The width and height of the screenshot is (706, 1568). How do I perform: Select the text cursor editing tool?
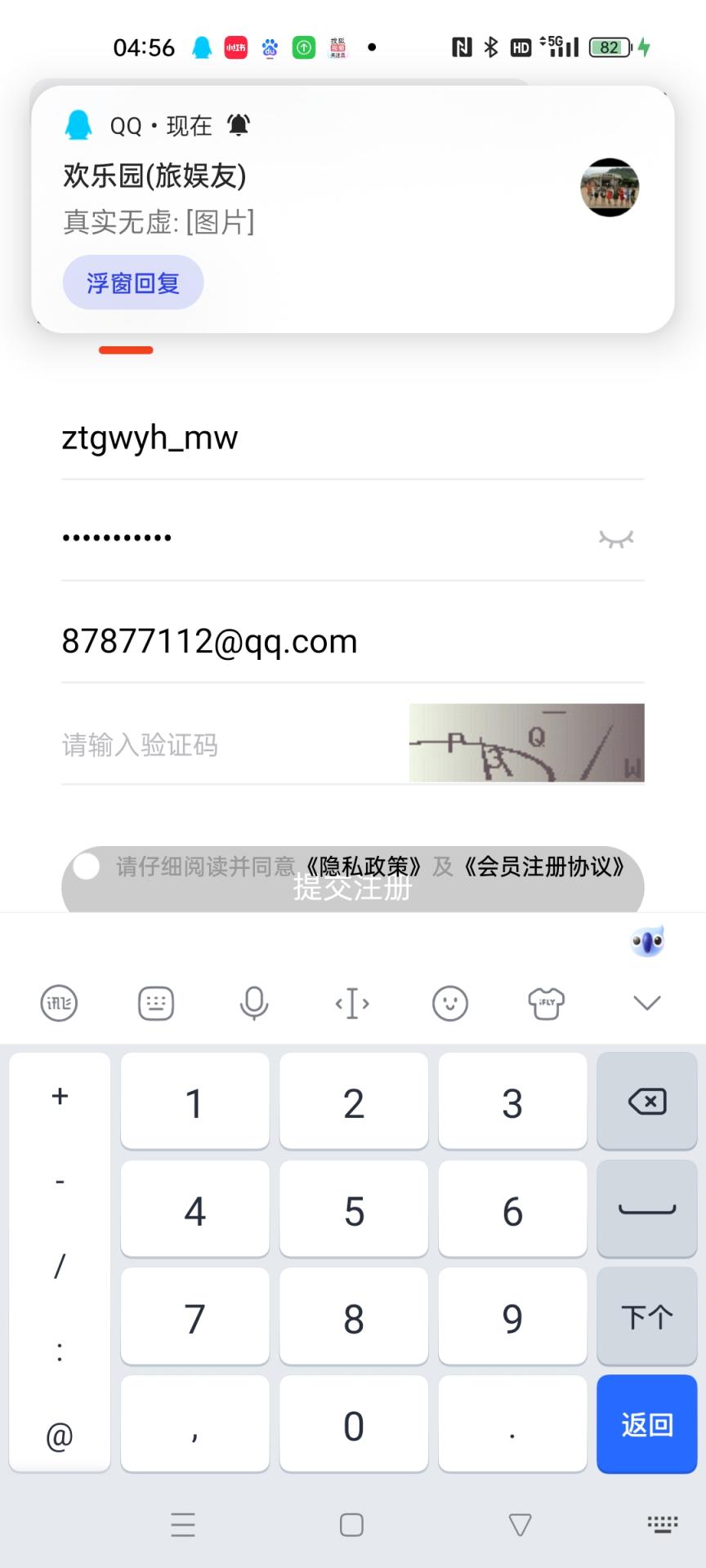(x=351, y=1003)
